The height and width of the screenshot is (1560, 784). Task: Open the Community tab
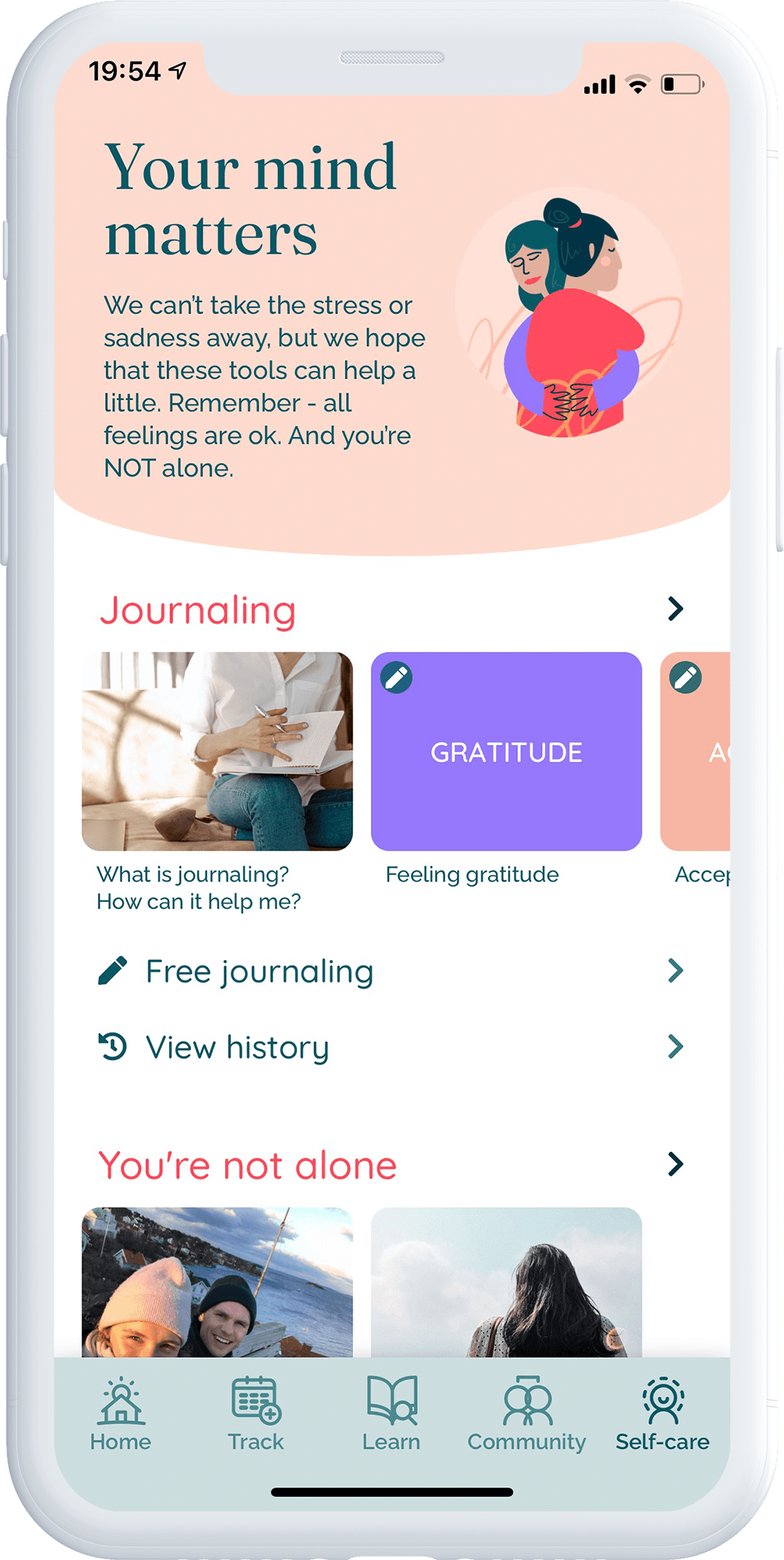tap(527, 1413)
